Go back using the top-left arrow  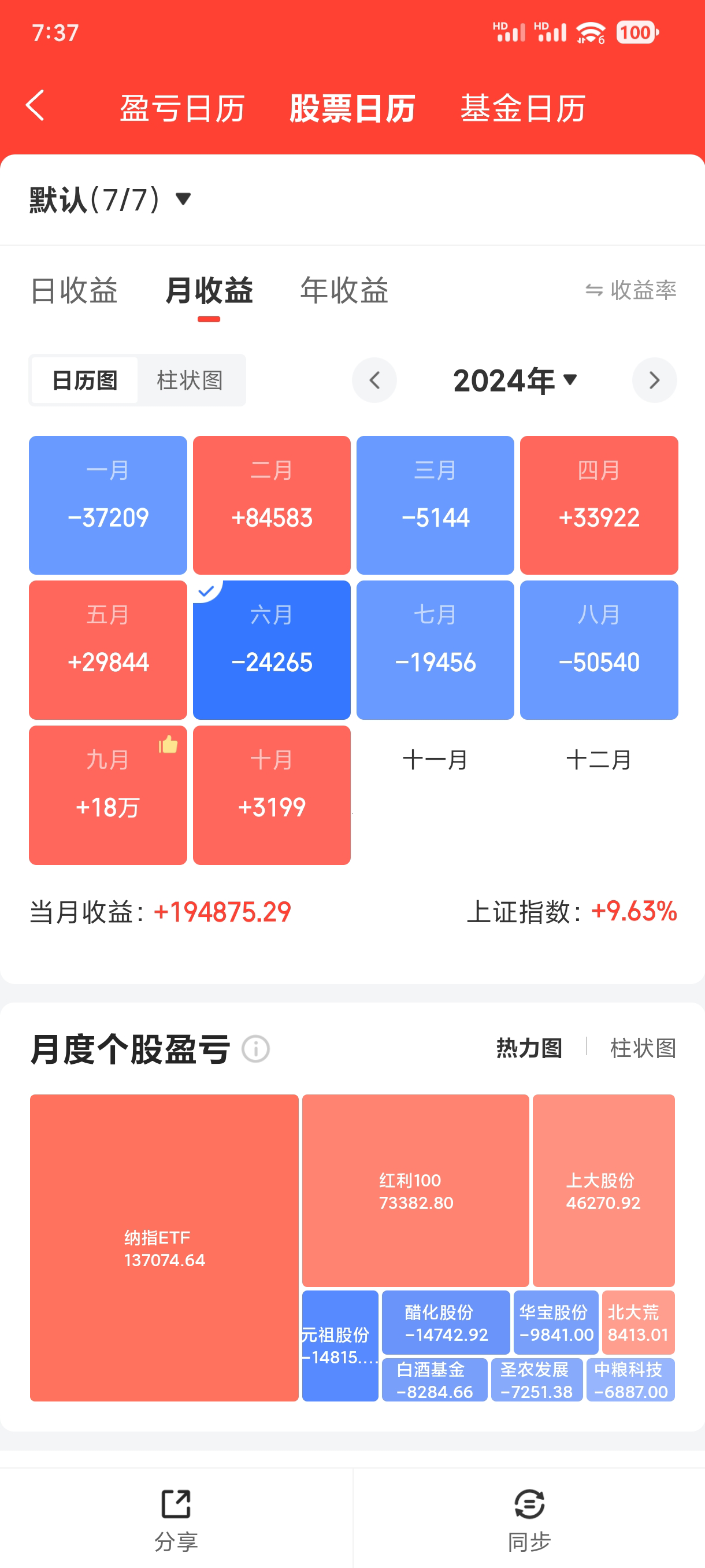(x=35, y=106)
